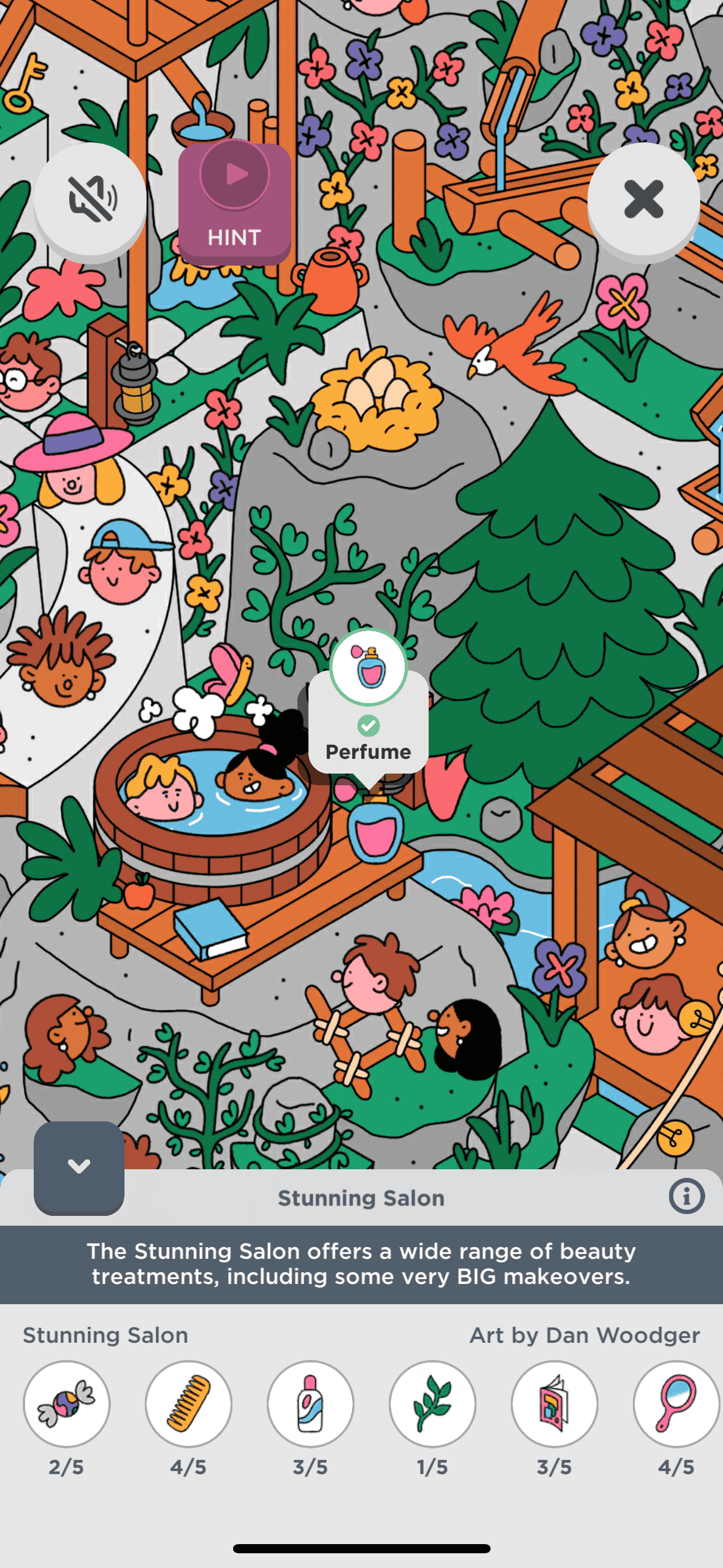Use the purple HINT button

tap(234, 204)
